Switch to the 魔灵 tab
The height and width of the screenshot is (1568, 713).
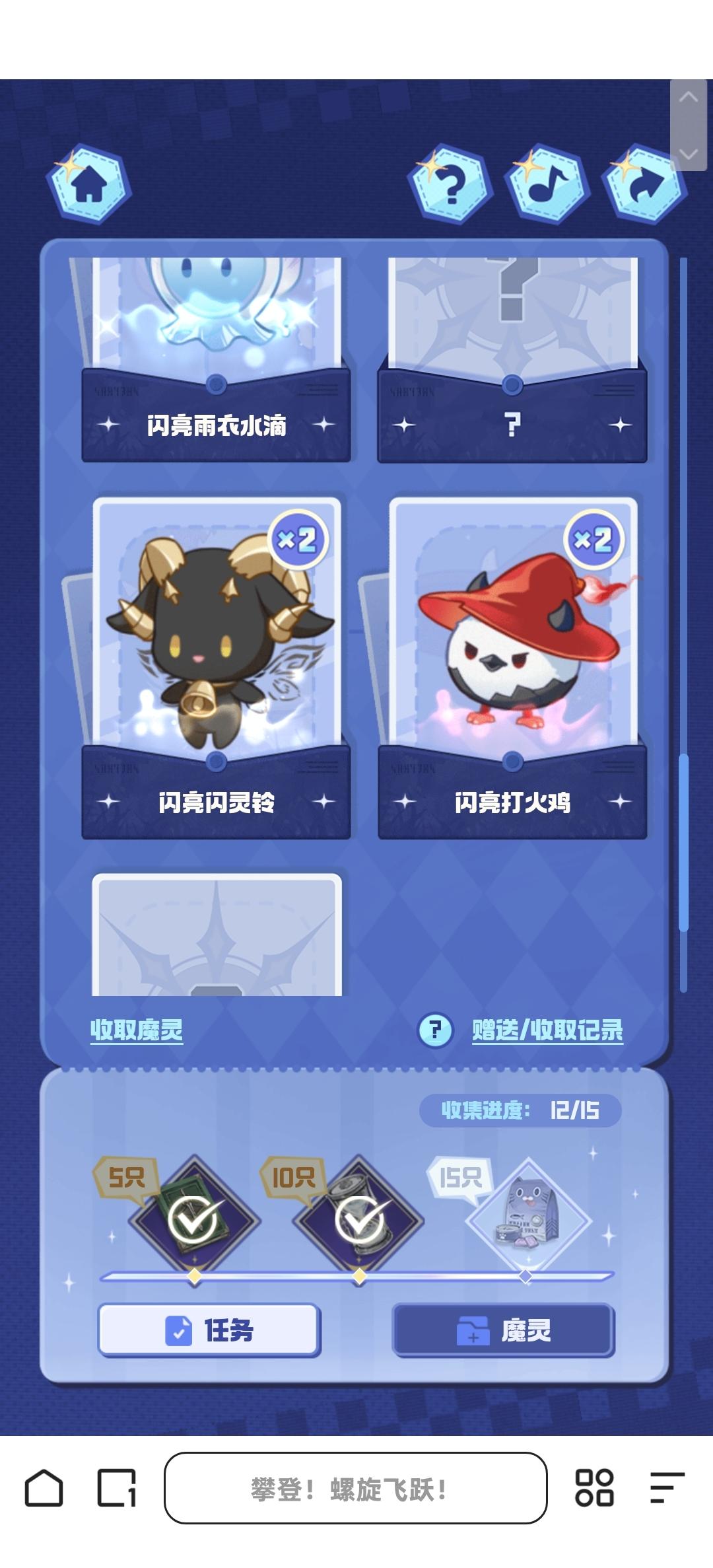[x=504, y=1330]
